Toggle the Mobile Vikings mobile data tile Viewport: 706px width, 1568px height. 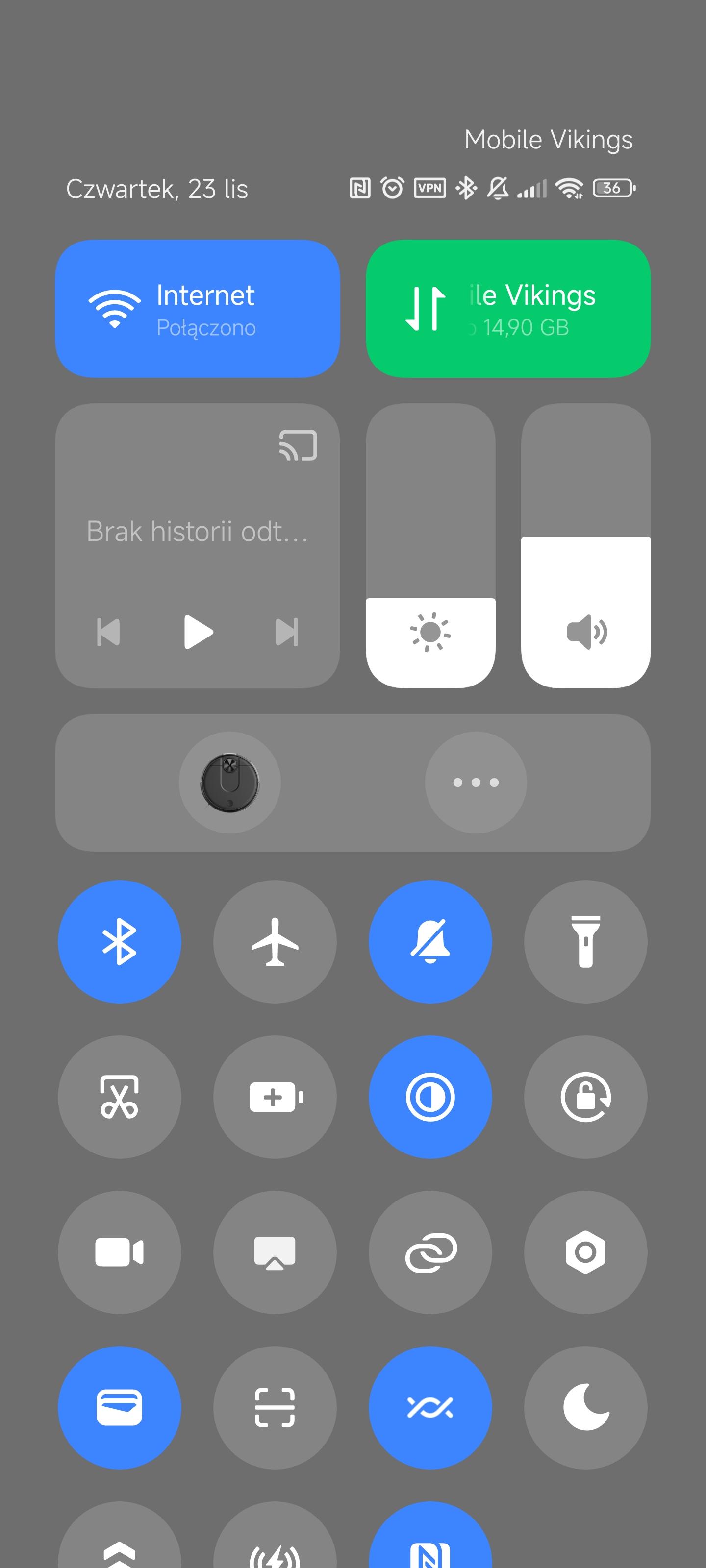507,309
